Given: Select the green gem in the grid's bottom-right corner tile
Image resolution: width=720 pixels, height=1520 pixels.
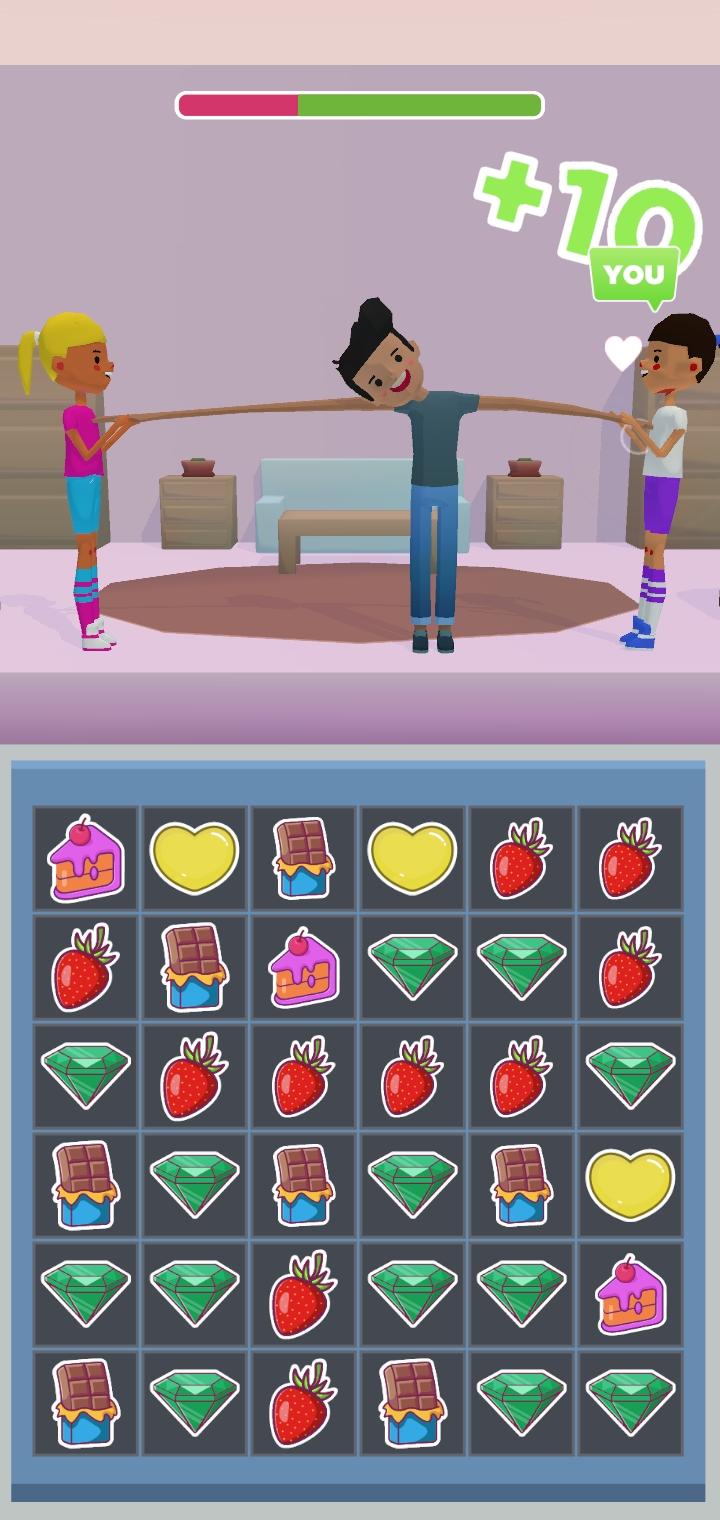Looking at the screenshot, I should [630, 1402].
